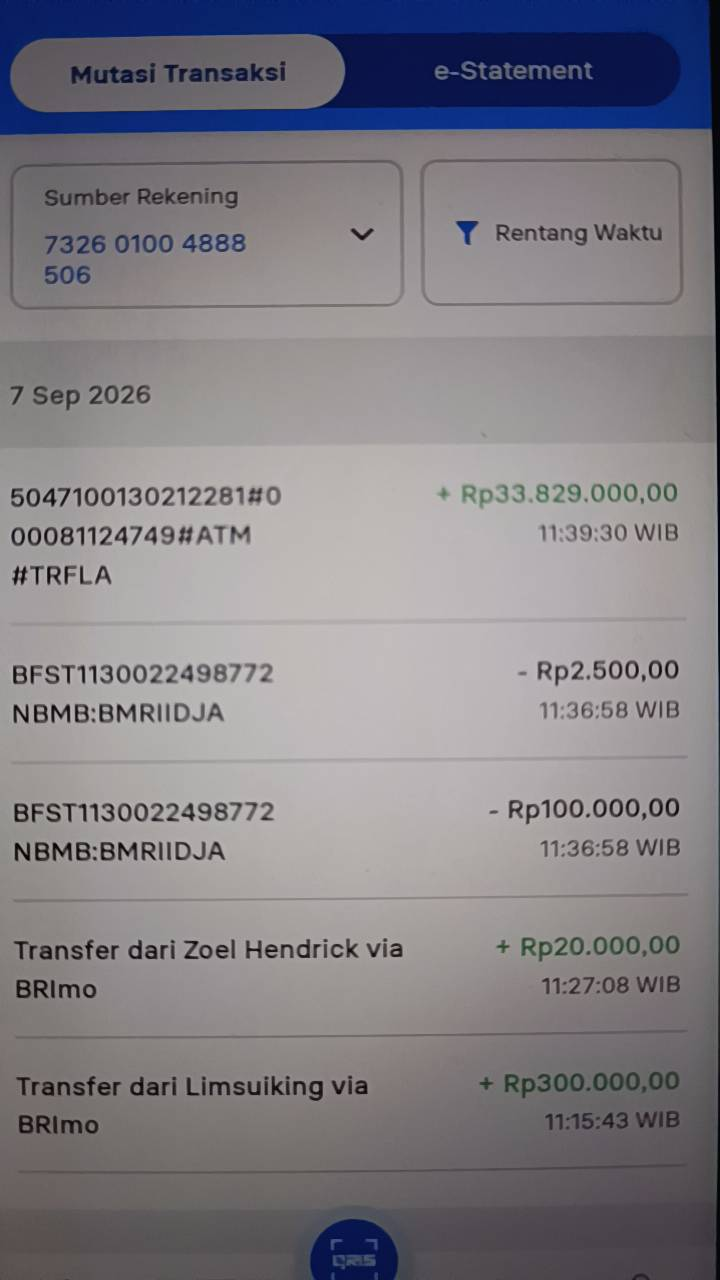Expand the Sumber Rekening account dropdown
Screen dimensions: 720x1280
point(207,234)
